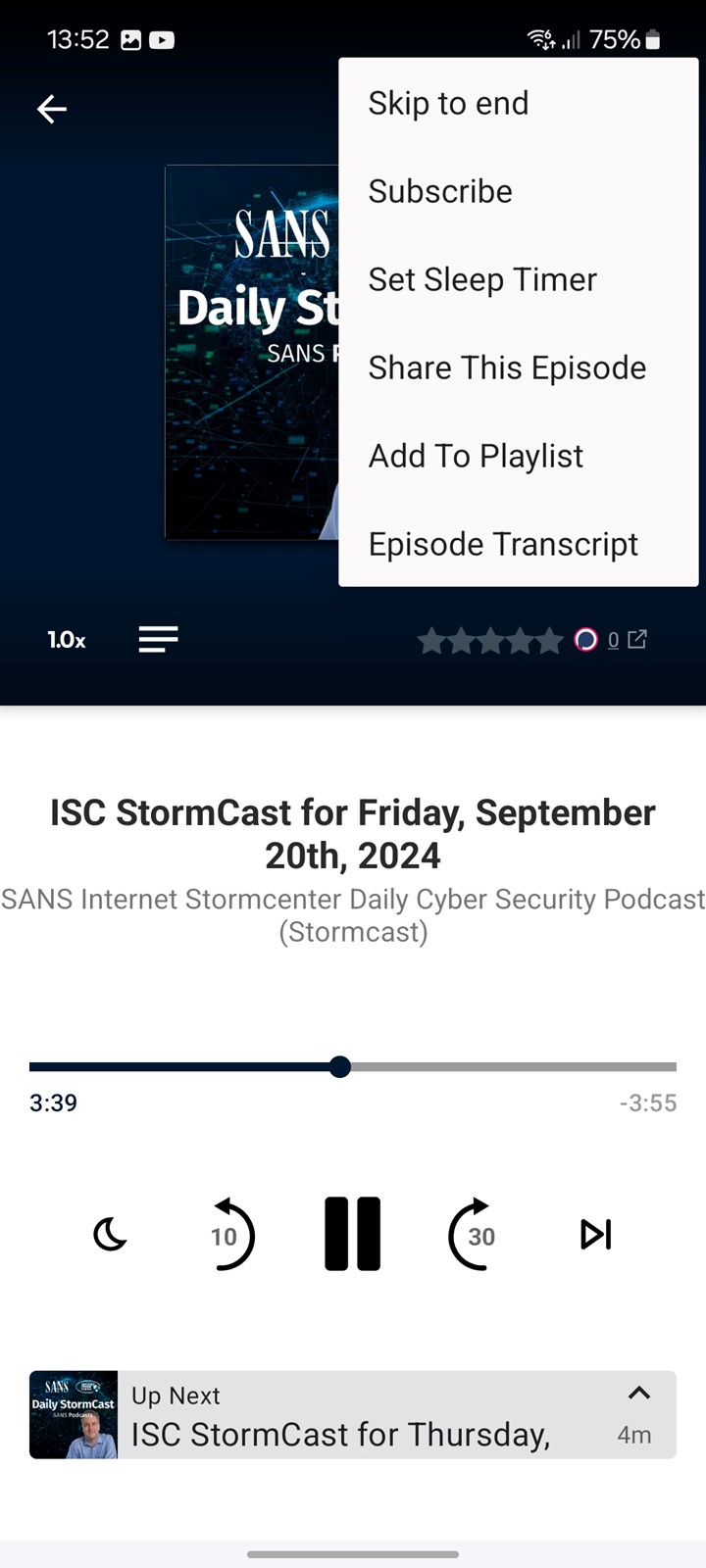Expand the Up Next panel

pos(639,1393)
